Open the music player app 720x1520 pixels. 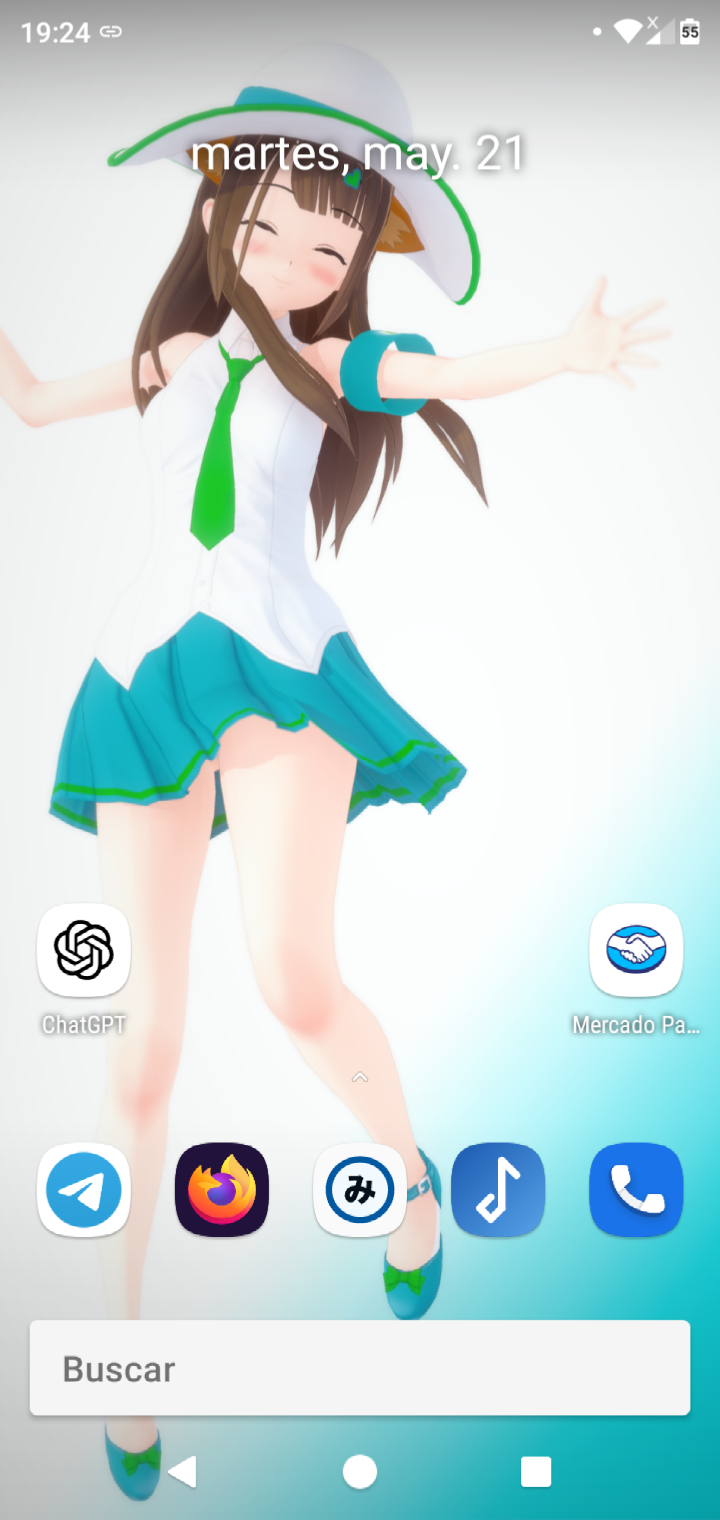point(498,1190)
